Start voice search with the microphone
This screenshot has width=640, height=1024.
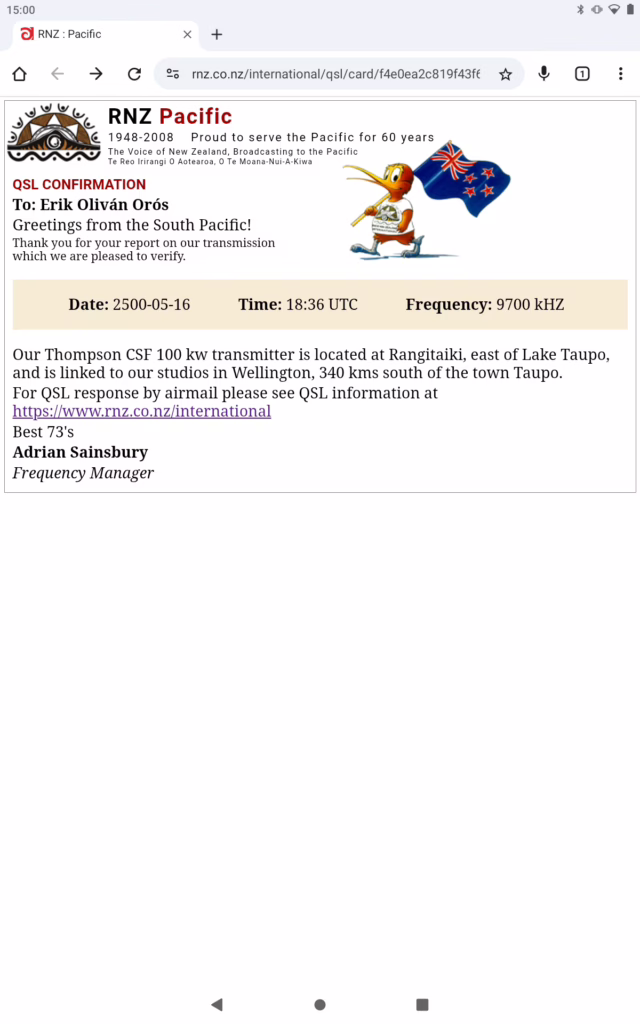pyautogui.click(x=544, y=74)
